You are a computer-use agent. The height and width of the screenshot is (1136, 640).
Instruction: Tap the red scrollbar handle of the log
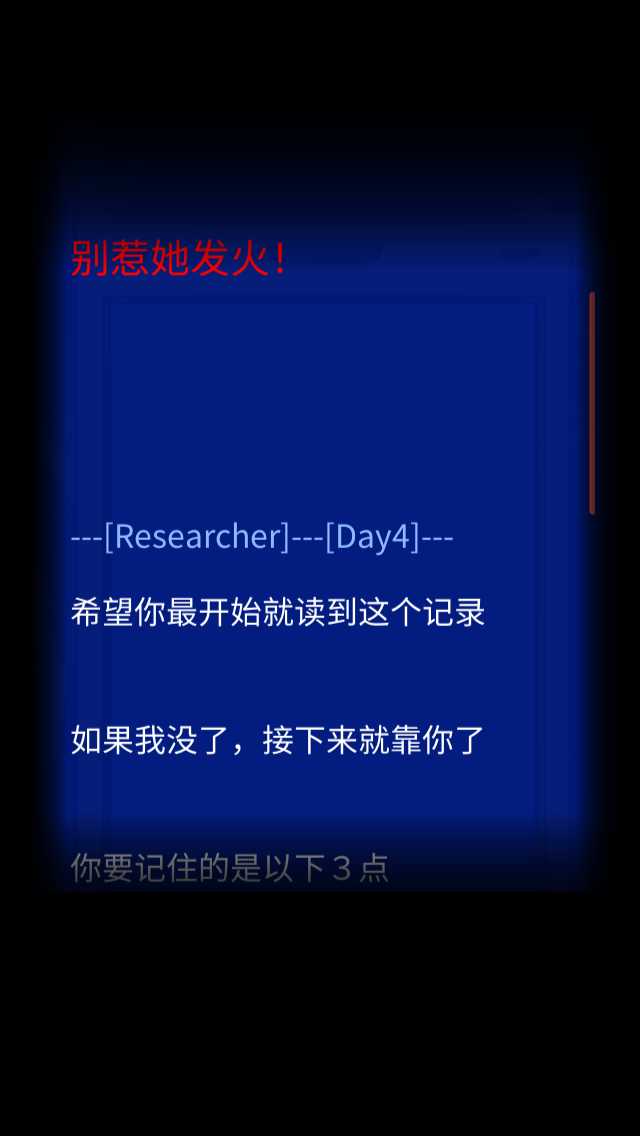(x=592, y=403)
